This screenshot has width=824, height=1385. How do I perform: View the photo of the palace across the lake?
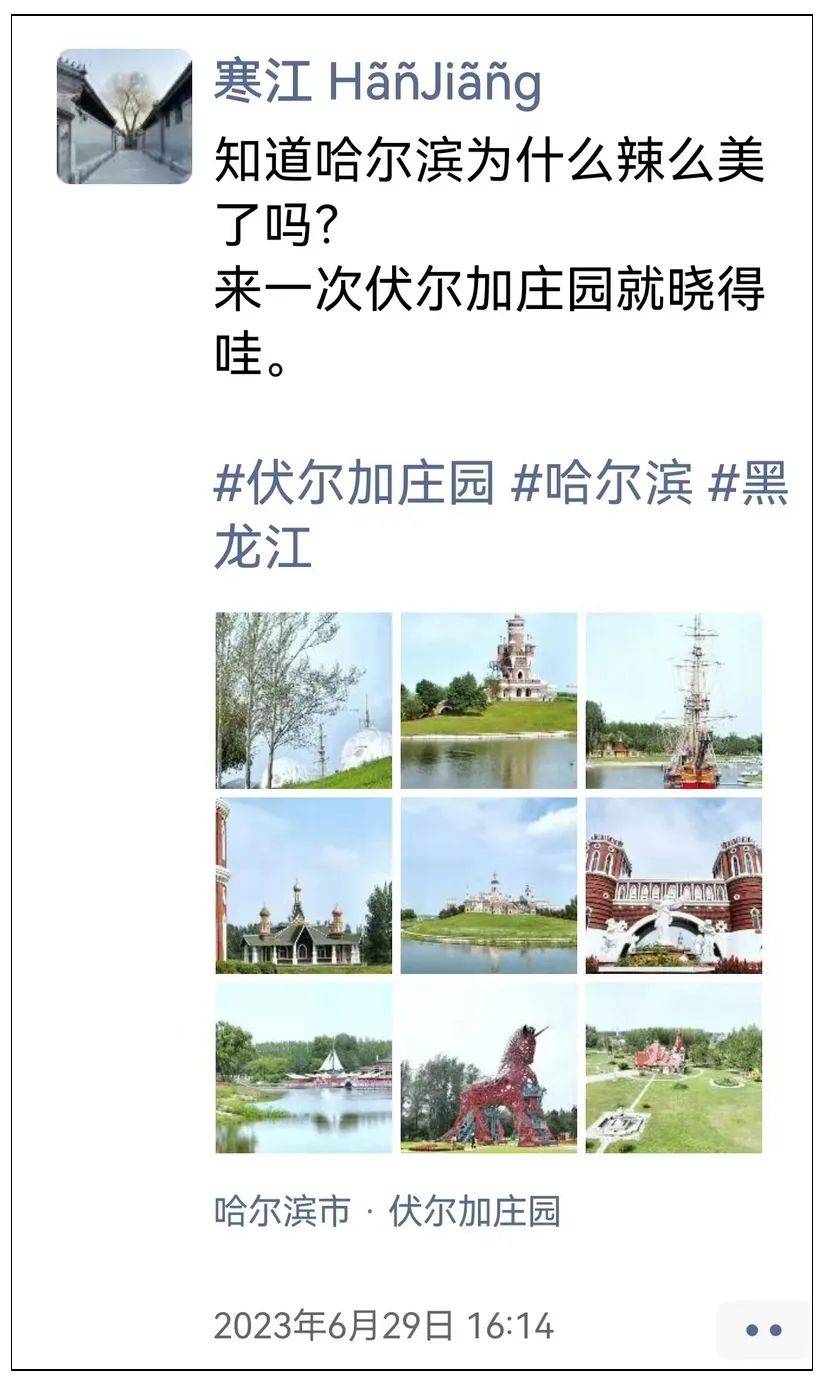tap(488, 885)
